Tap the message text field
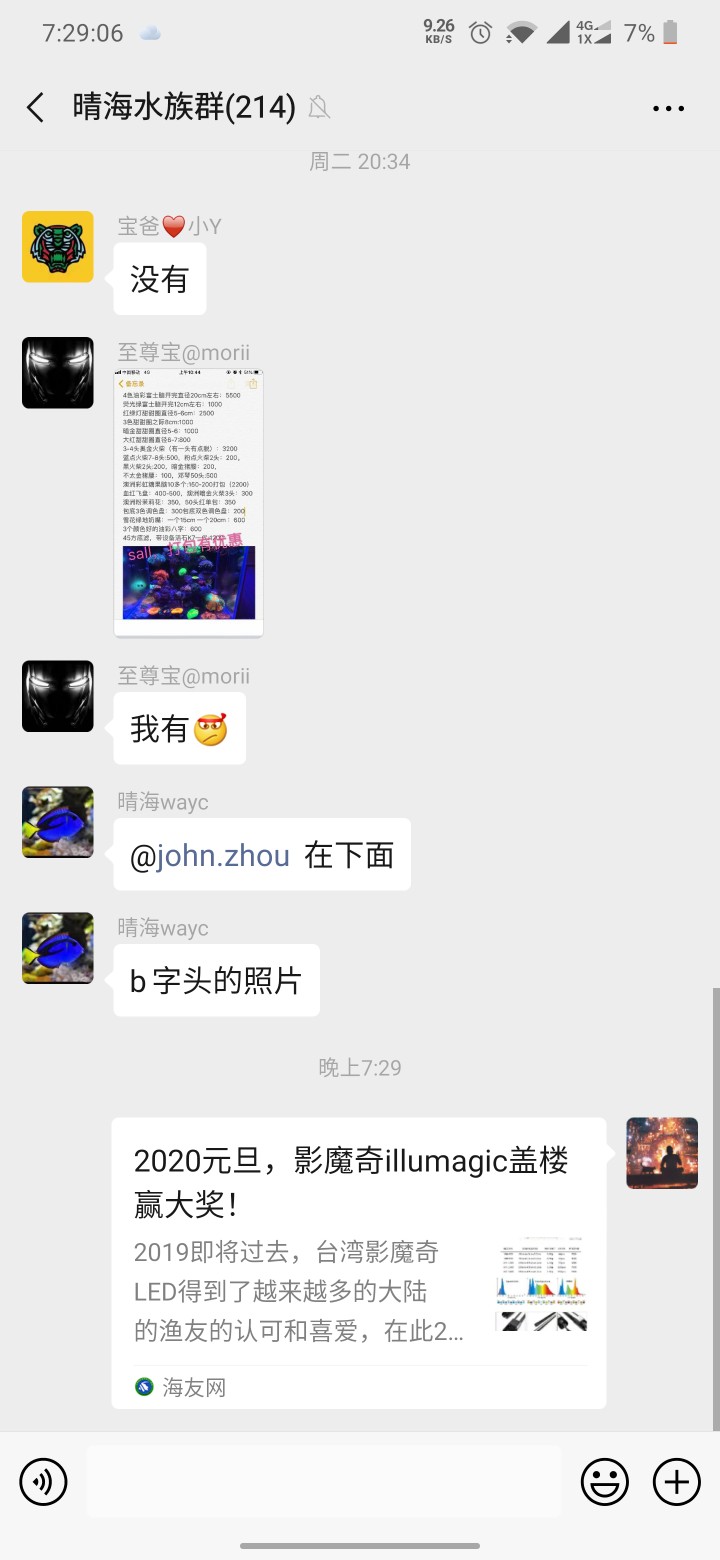This screenshot has width=720, height=1560. (x=323, y=1481)
